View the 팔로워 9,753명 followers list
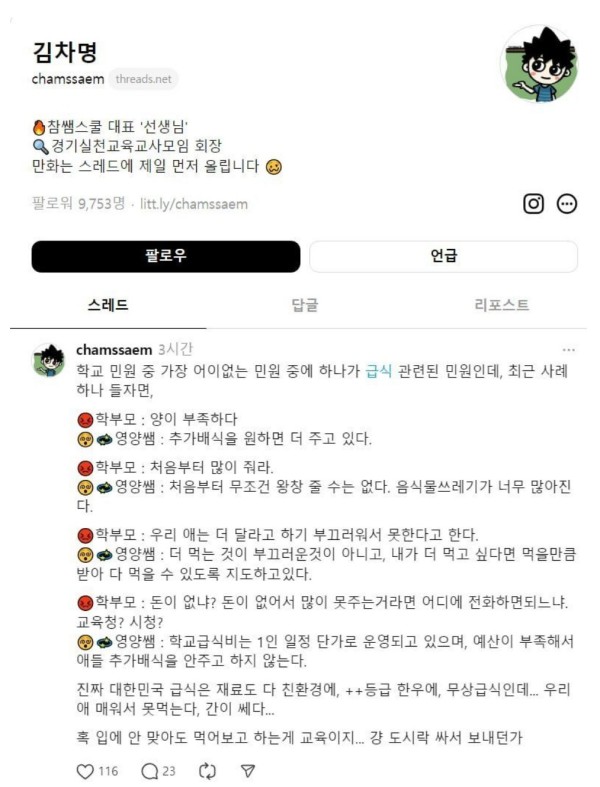The width and height of the screenshot is (600, 787). (78, 204)
